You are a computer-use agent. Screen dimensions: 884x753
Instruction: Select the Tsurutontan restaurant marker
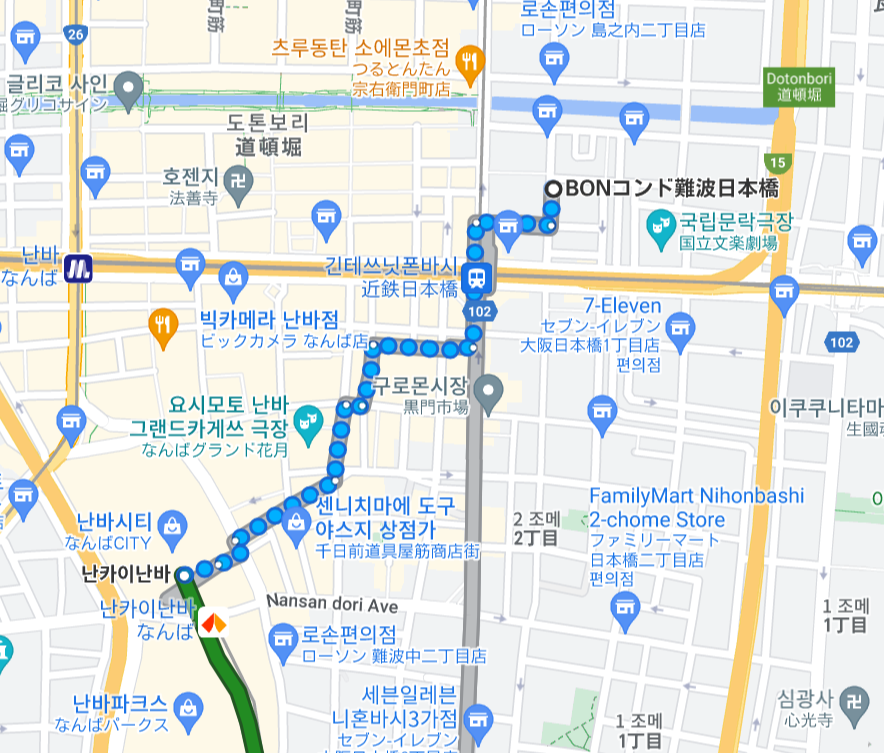tap(468, 60)
